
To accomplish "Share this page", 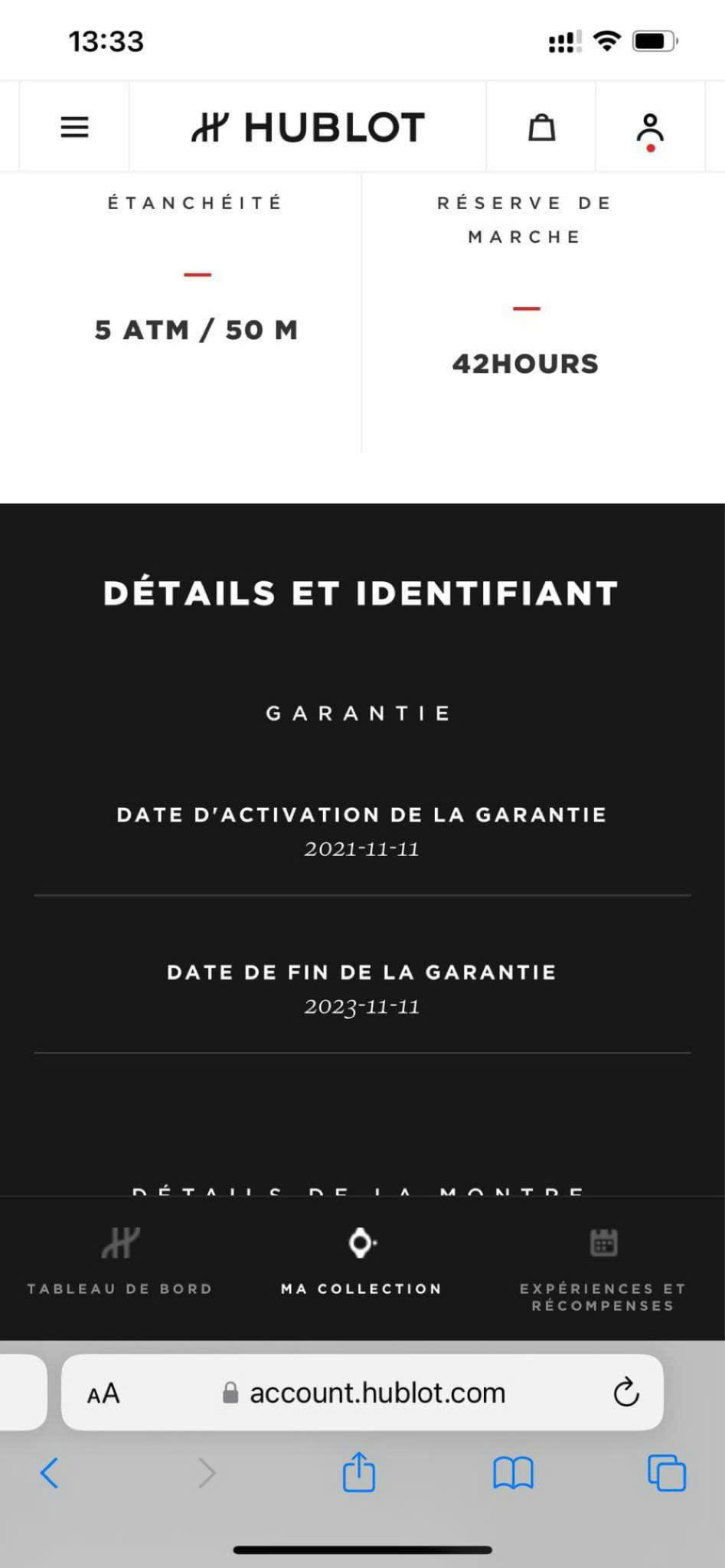I will pyautogui.click(x=359, y=1471).
